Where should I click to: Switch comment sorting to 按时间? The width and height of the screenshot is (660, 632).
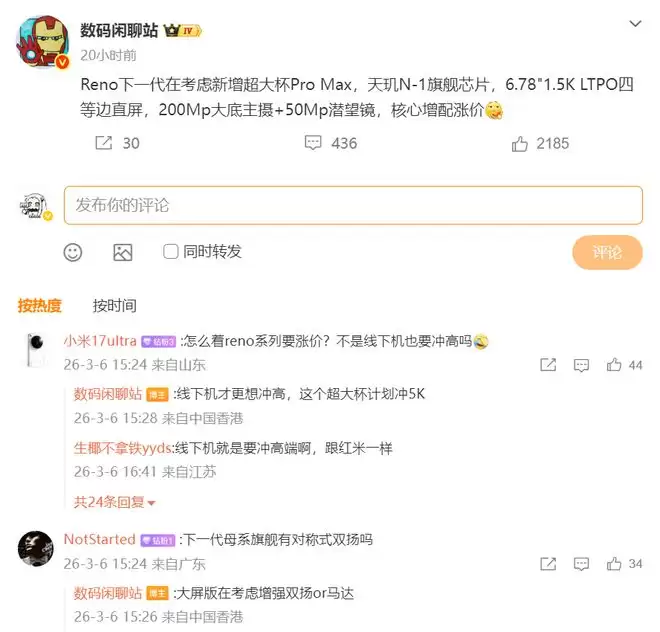pos(114,305)
